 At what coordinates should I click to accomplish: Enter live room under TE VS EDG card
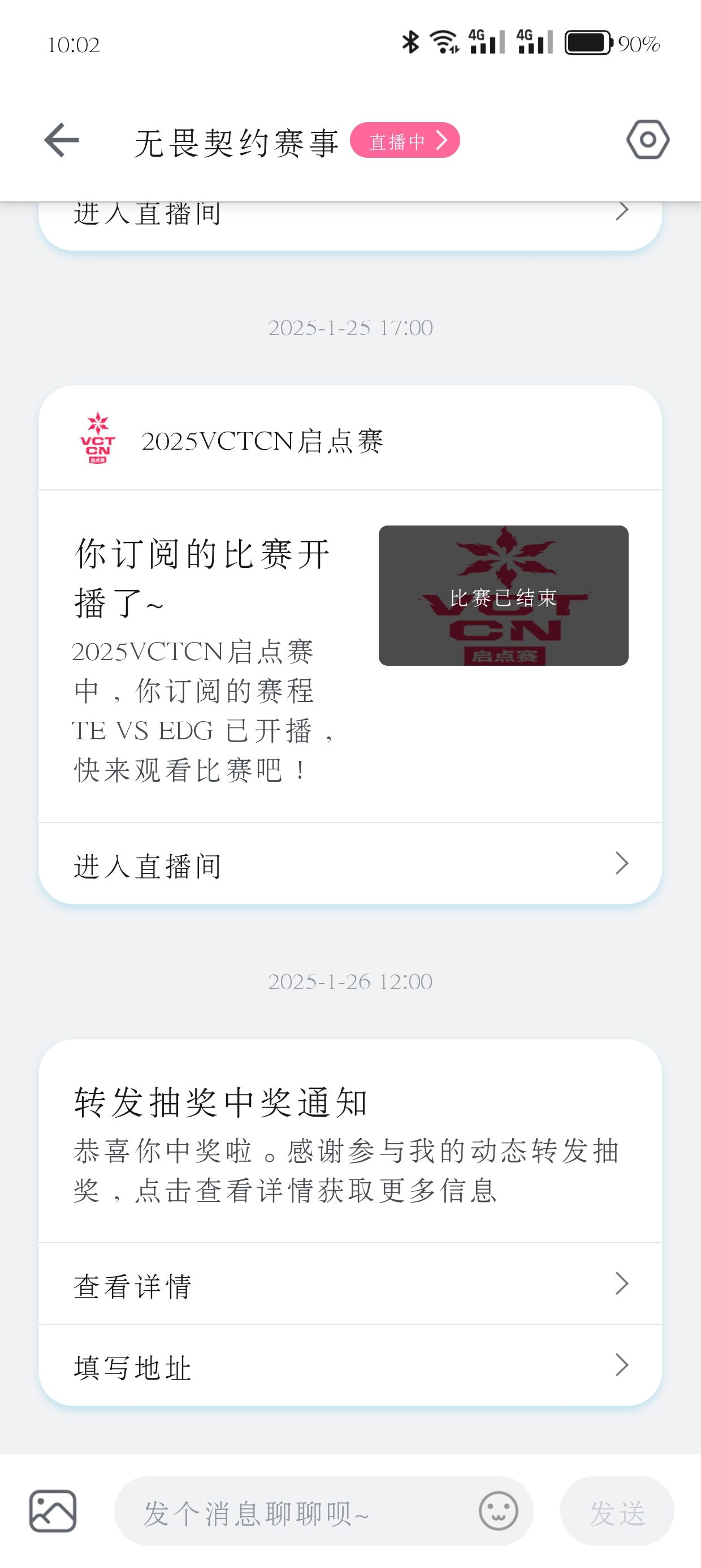click(350, 863)
